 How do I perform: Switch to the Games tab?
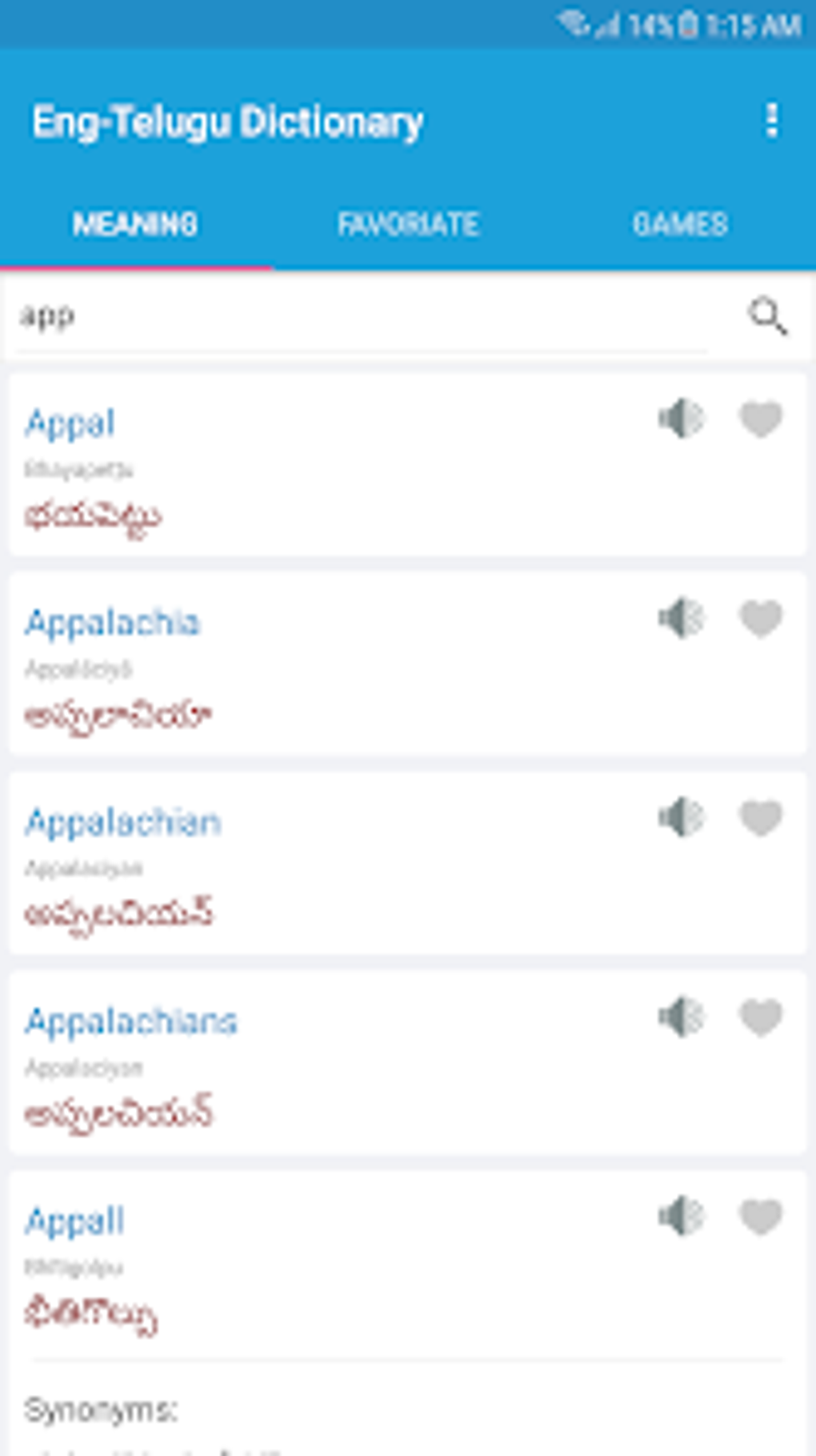point(680,224)
